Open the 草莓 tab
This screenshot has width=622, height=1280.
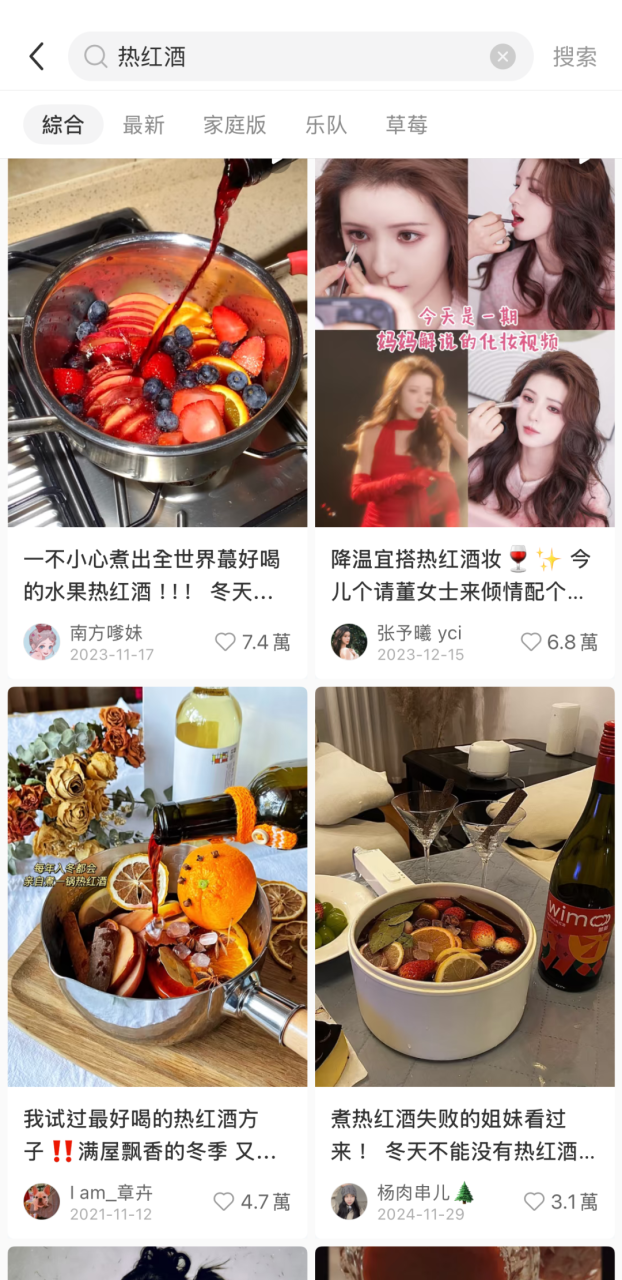(x=407, y=125)
